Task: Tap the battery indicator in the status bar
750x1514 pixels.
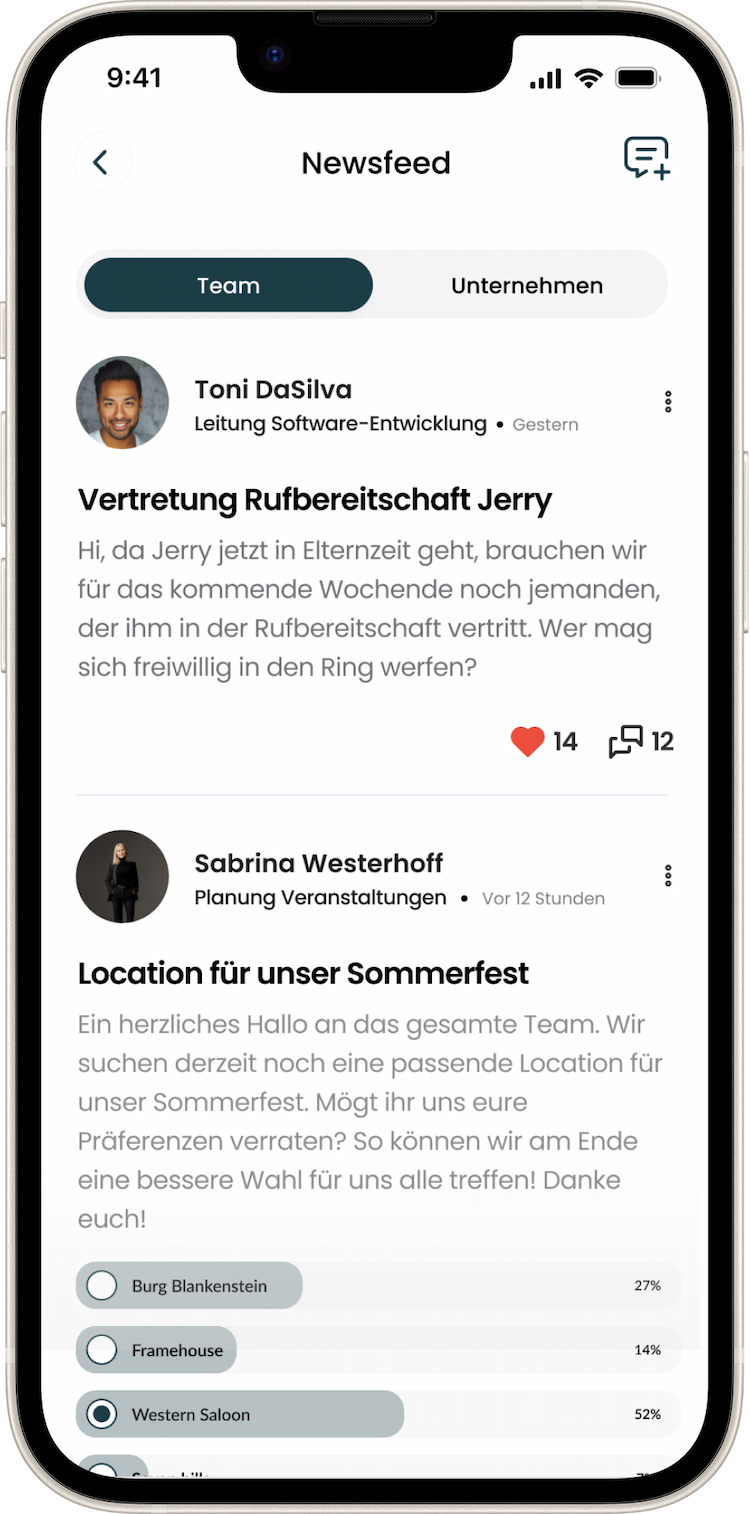Action: 638,77
